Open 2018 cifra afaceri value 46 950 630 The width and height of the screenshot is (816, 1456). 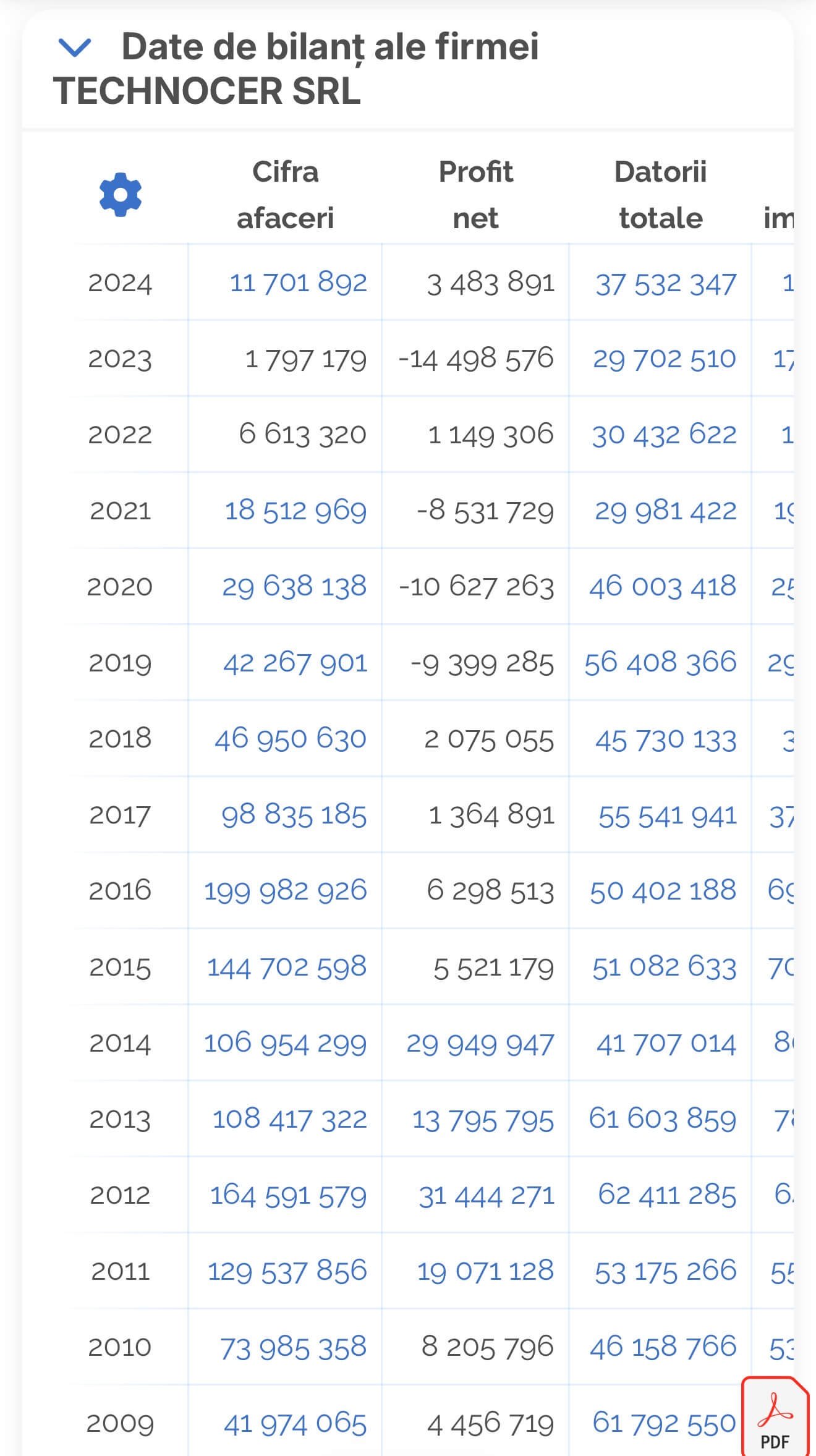[x=291, y=739]
